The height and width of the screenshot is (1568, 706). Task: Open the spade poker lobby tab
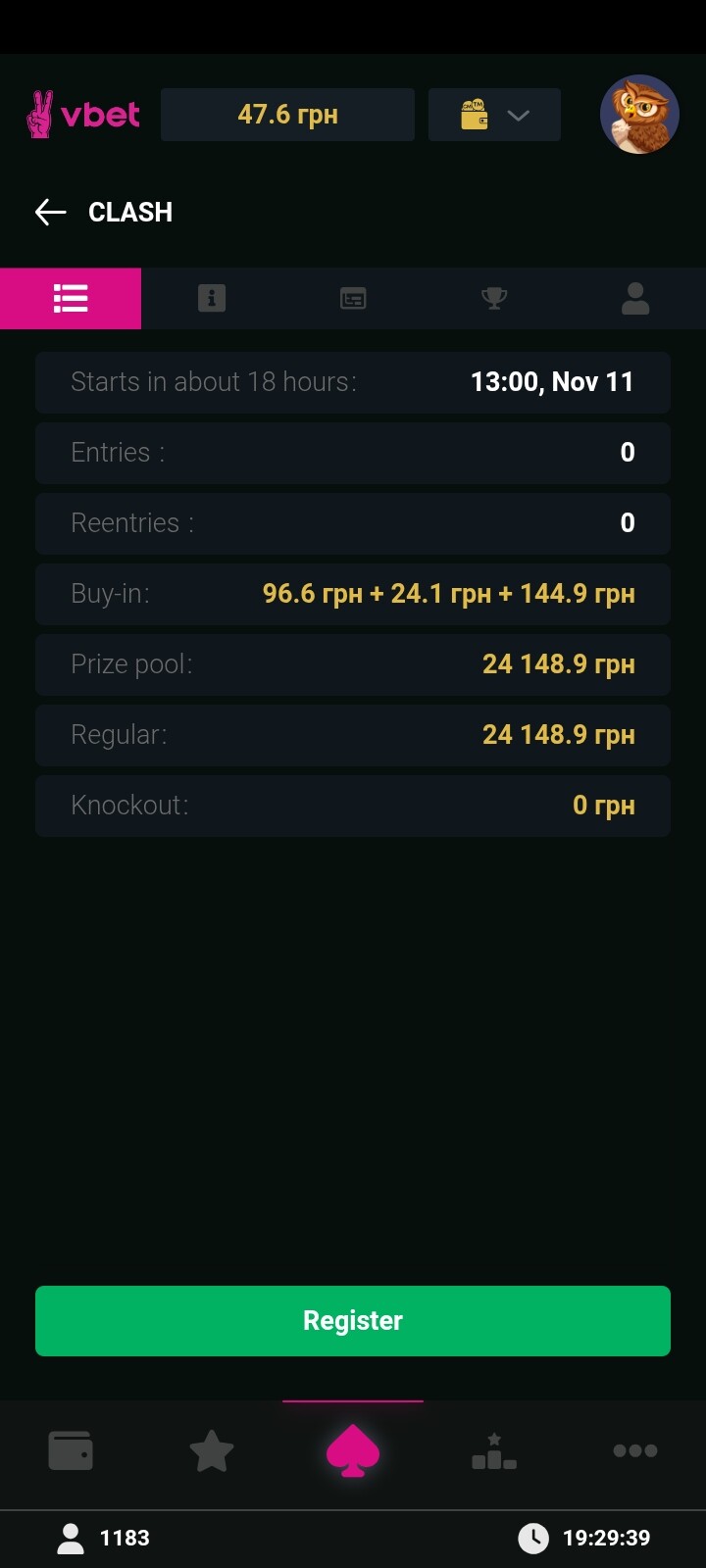coord(353,1450)
